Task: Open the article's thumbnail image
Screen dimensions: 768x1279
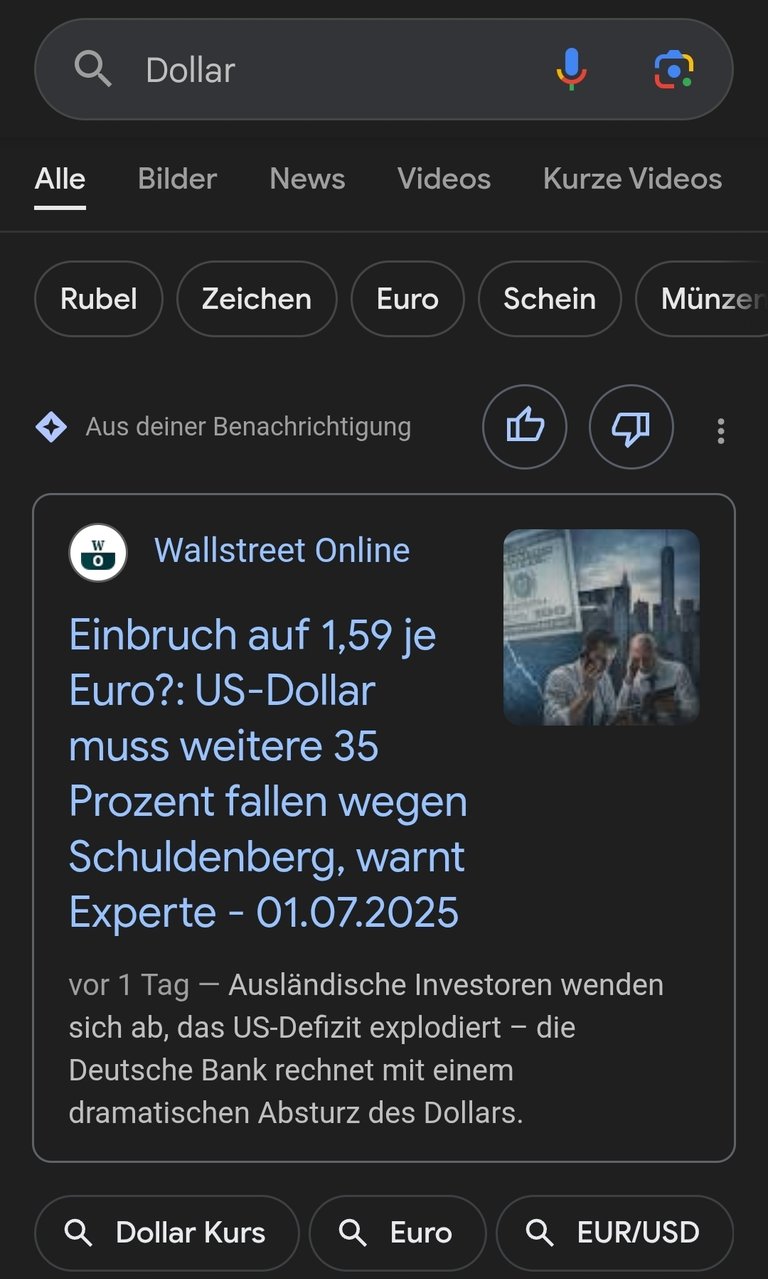Action: 601,627
